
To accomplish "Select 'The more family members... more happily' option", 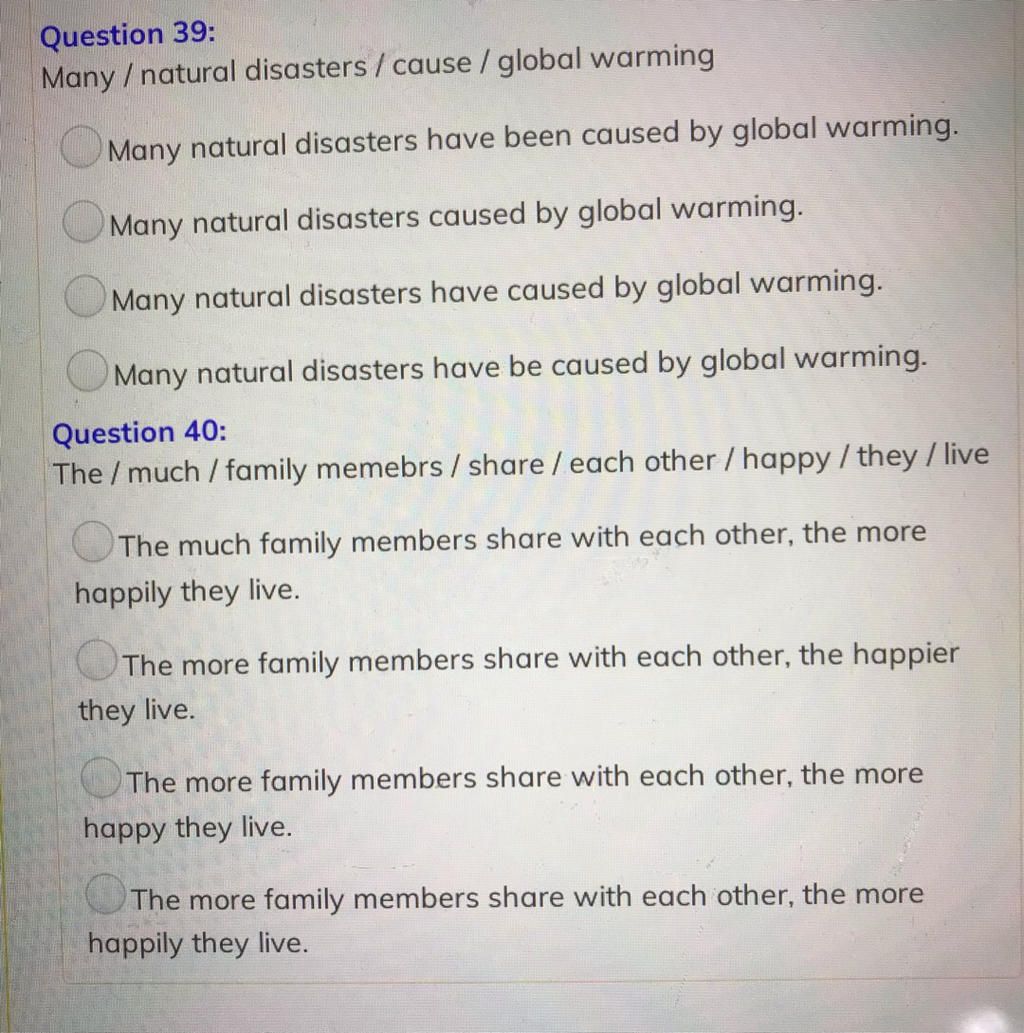I will (x=106, y=897).
